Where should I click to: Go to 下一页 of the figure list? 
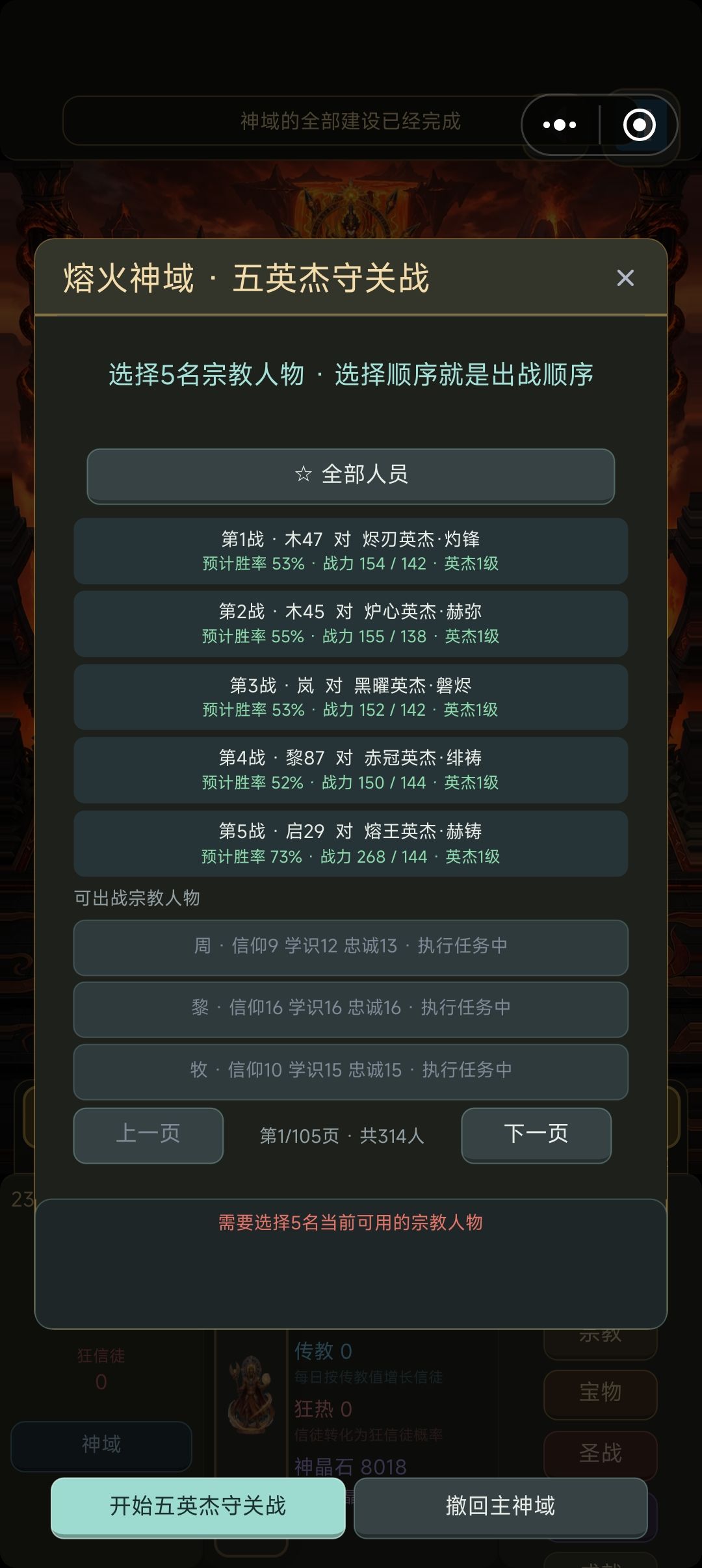point(536,1135)
